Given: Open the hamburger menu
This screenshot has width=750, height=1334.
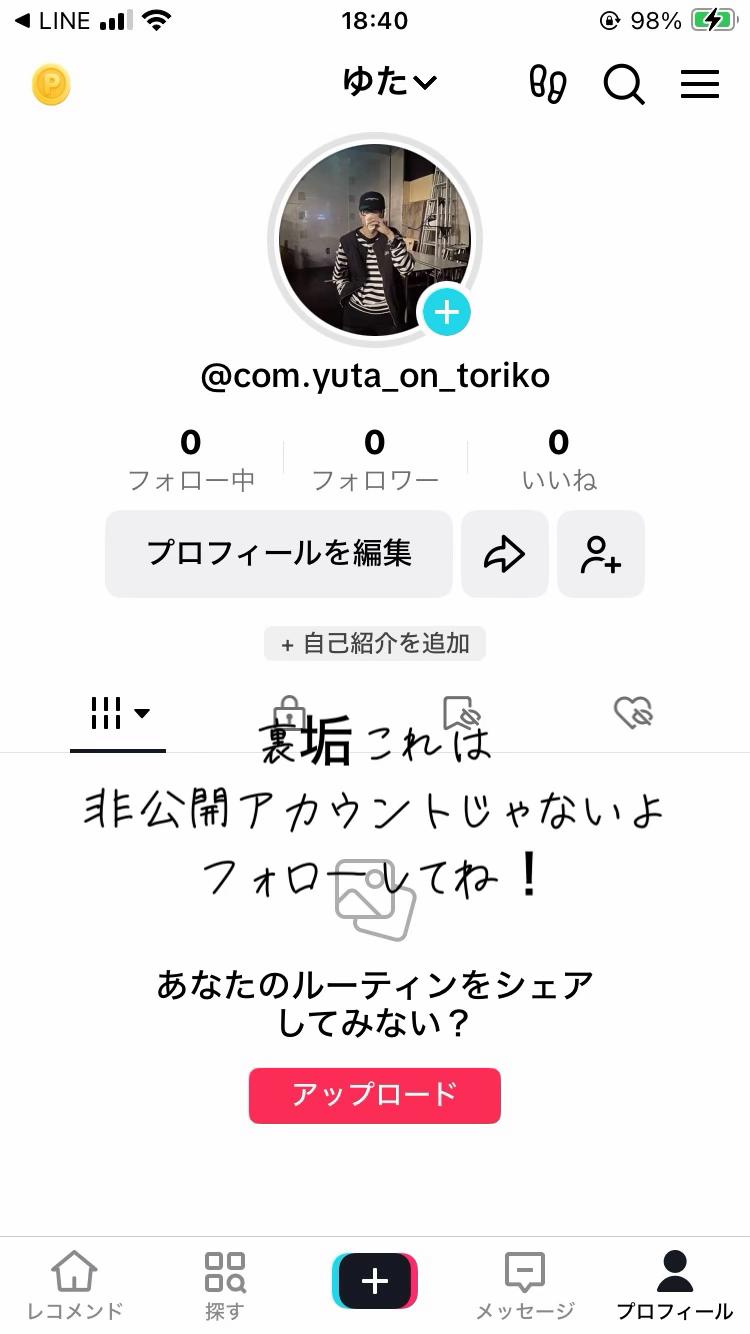Looking at the screenshot, I should click(x=700, y=85).
